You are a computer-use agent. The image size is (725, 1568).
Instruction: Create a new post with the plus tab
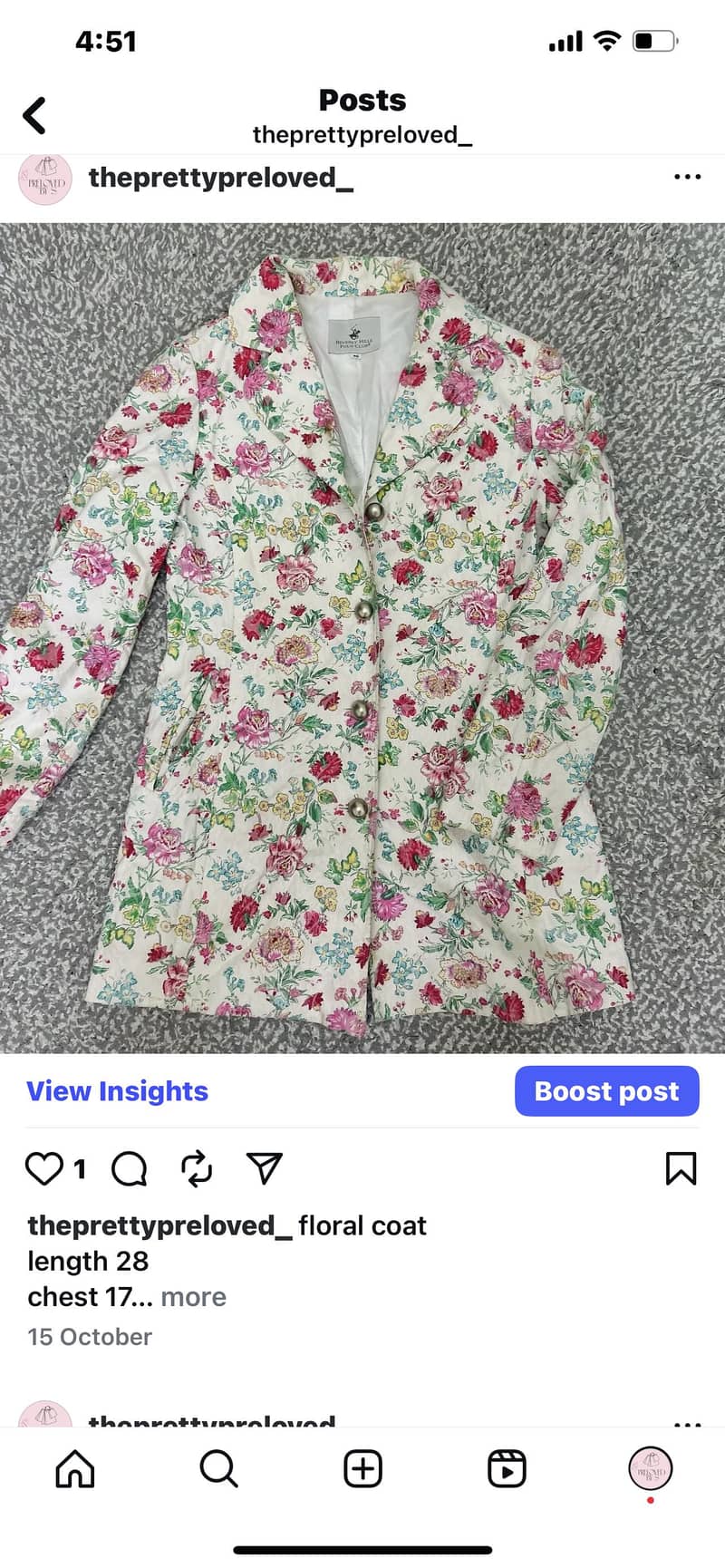click(362, 1469)
